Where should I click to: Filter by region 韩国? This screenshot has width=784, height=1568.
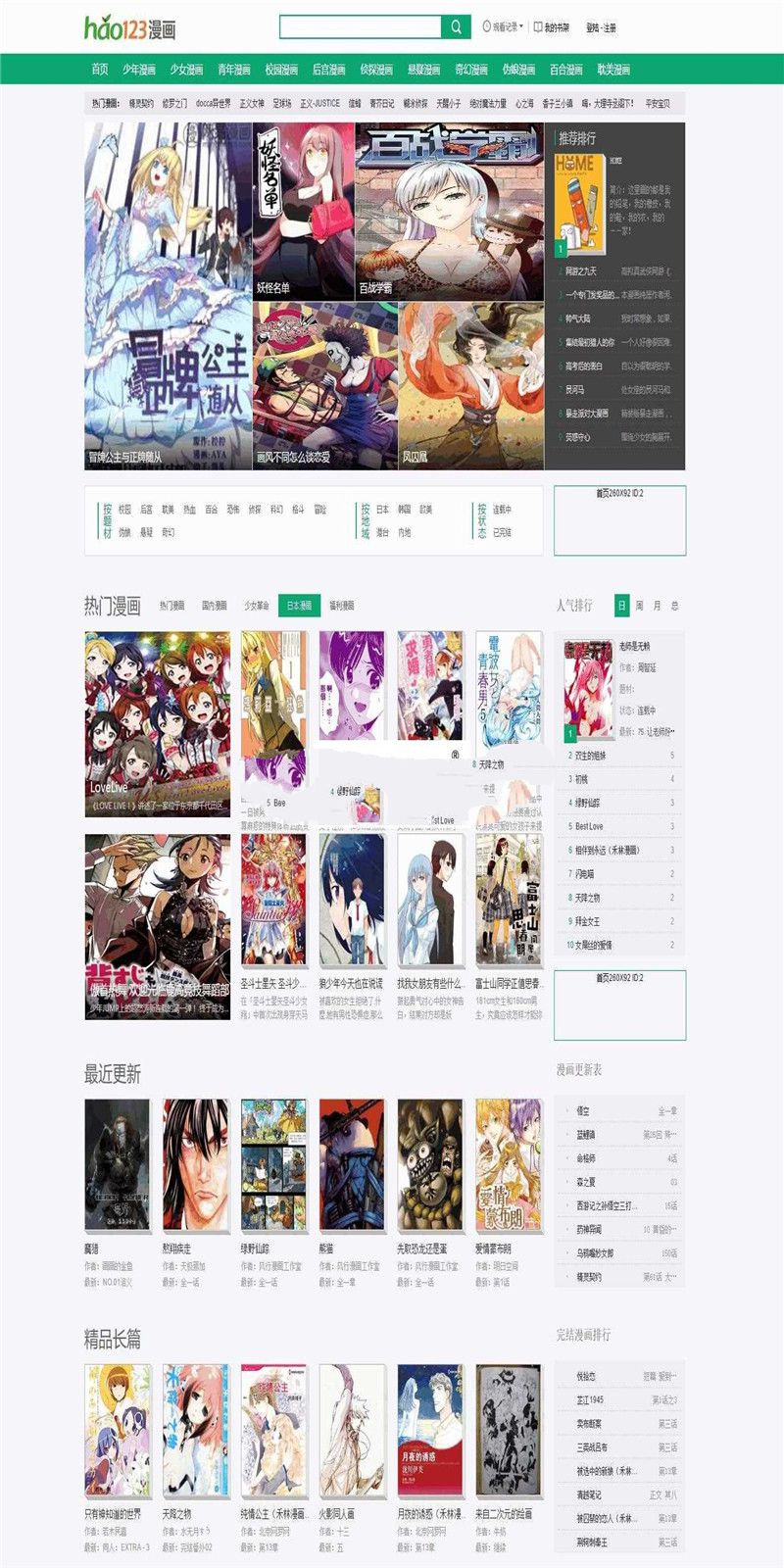point(404,510)
